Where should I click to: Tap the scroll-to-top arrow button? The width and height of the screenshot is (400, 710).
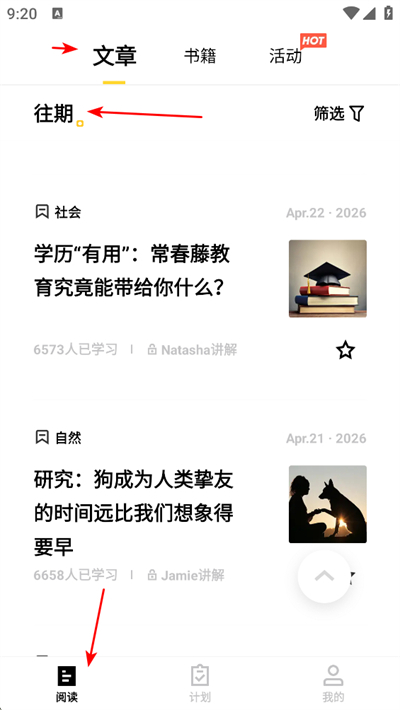(x=324, y=576)
